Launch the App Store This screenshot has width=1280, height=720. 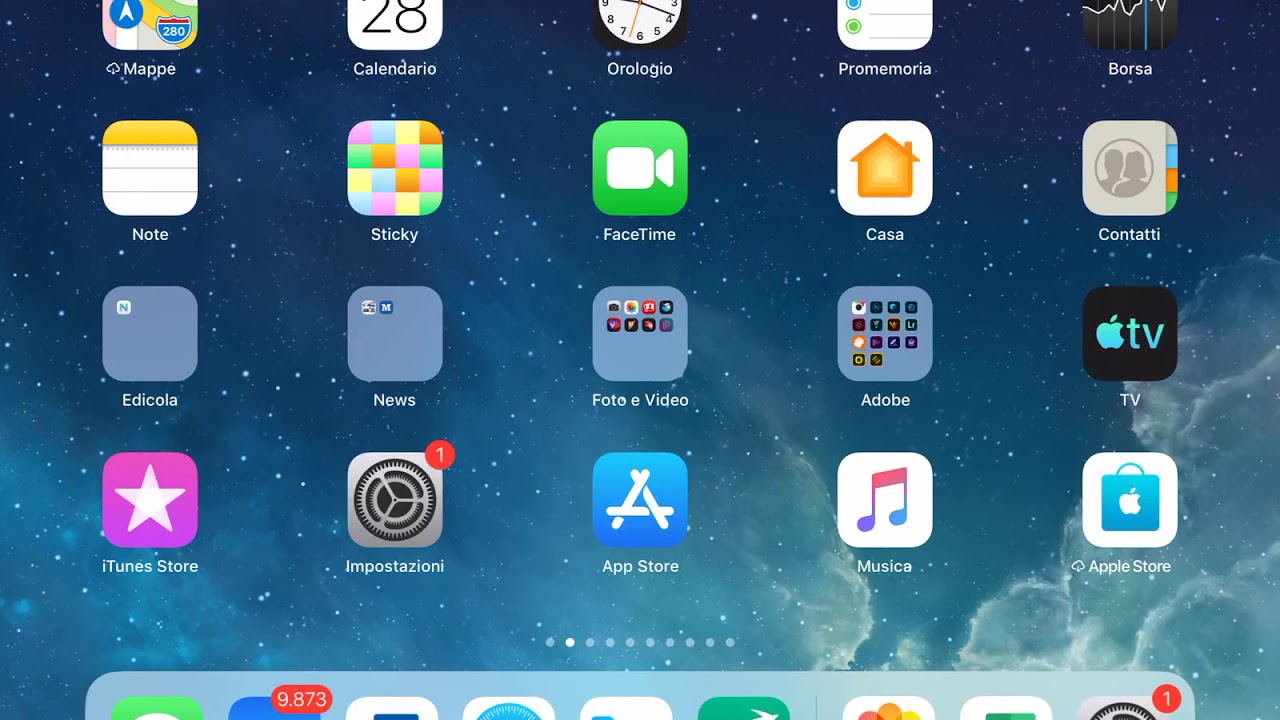640,500
